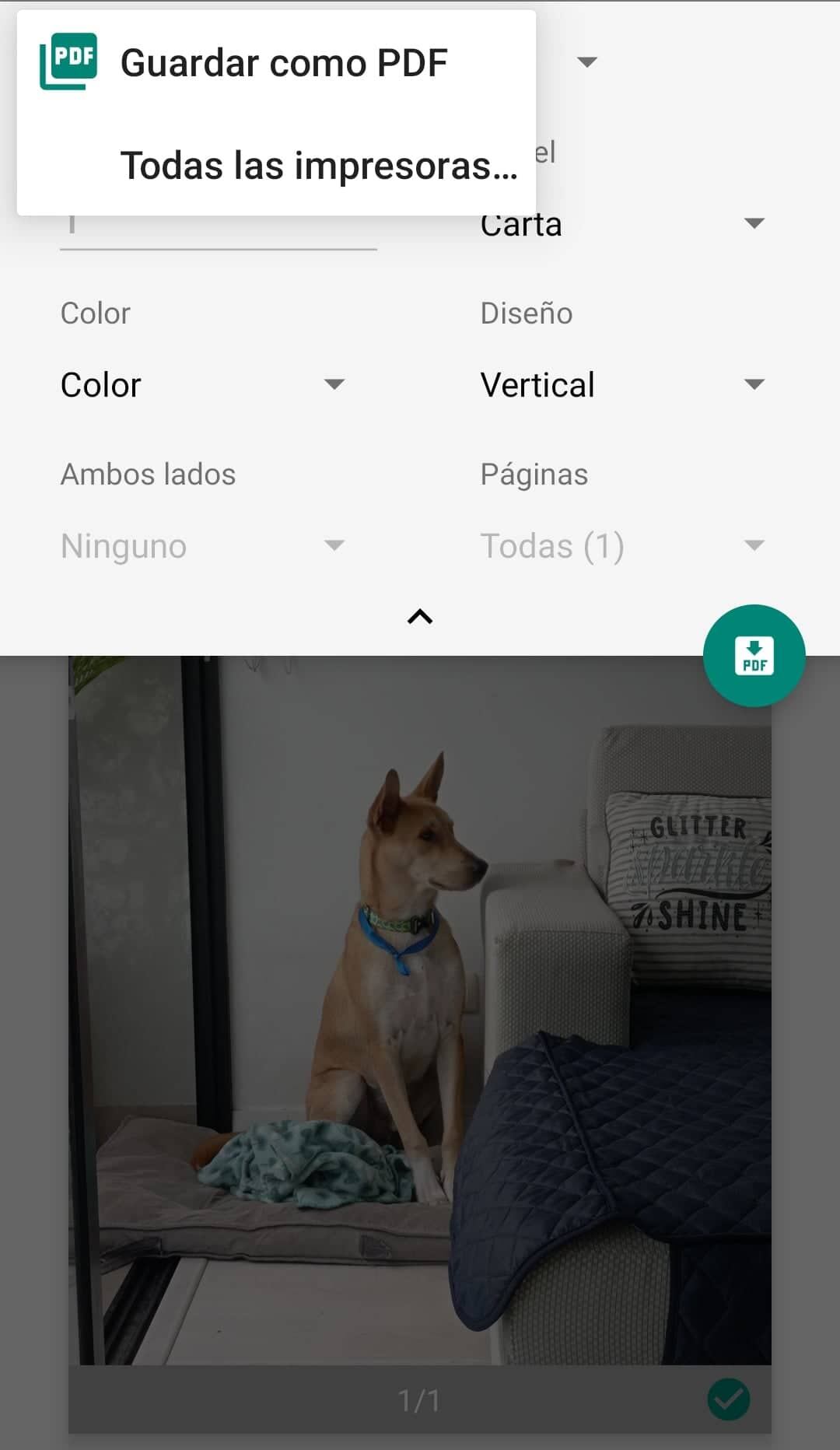Choose Todas las impresoras from the list
The image size is (840, 1450).
tap(320, 163)
